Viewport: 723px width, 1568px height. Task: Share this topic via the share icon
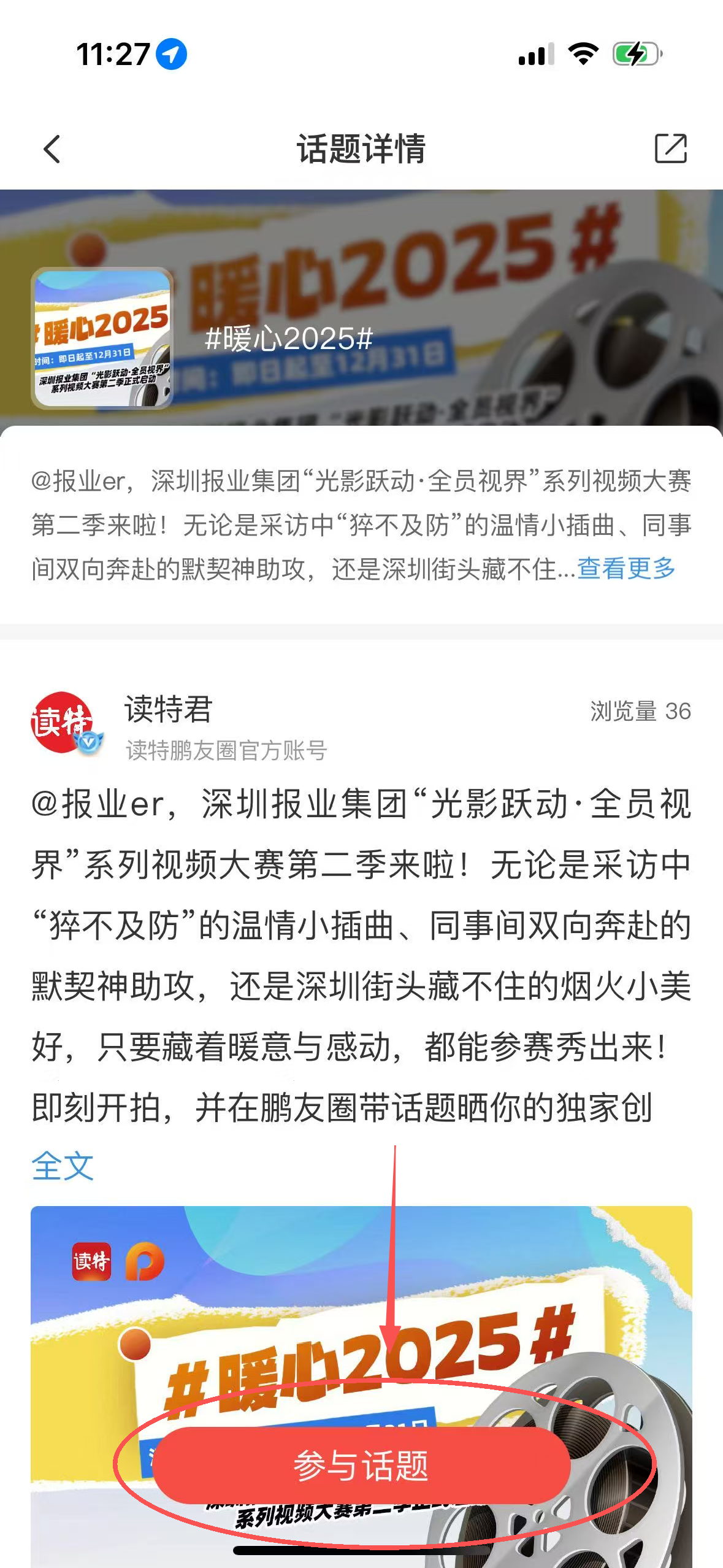pos(670,148)
